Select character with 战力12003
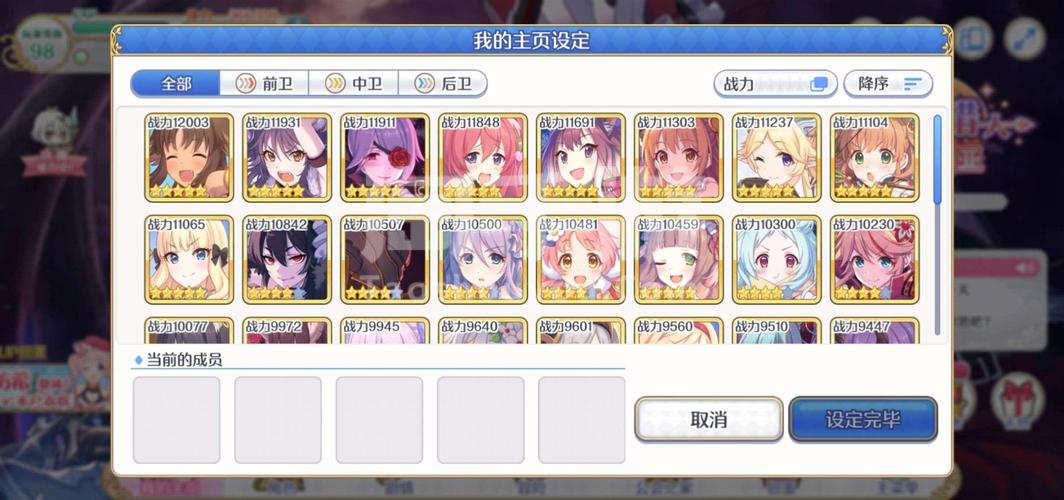The image size is (1064, 500). pos(189,158)
